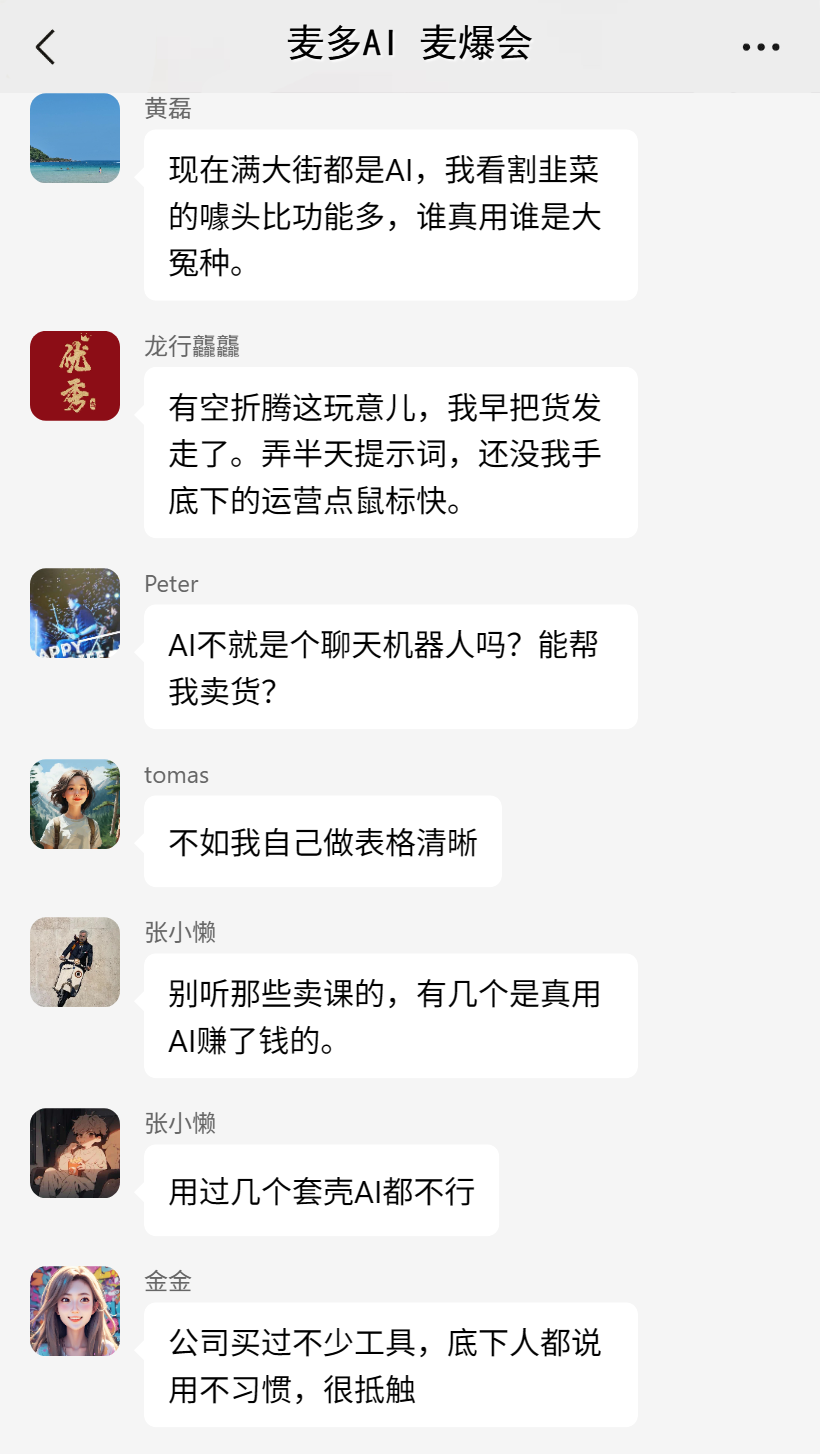Click 张小懒's message about 卖课的
The image size is (820, 1454).
coord(389,1015)
